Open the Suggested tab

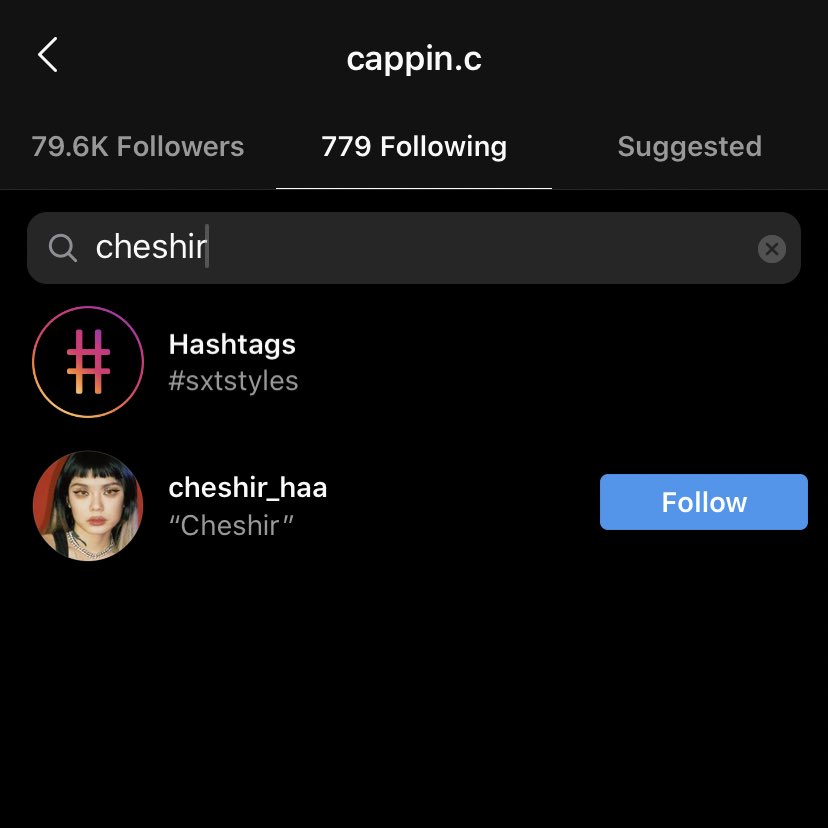tap(689, 147)
